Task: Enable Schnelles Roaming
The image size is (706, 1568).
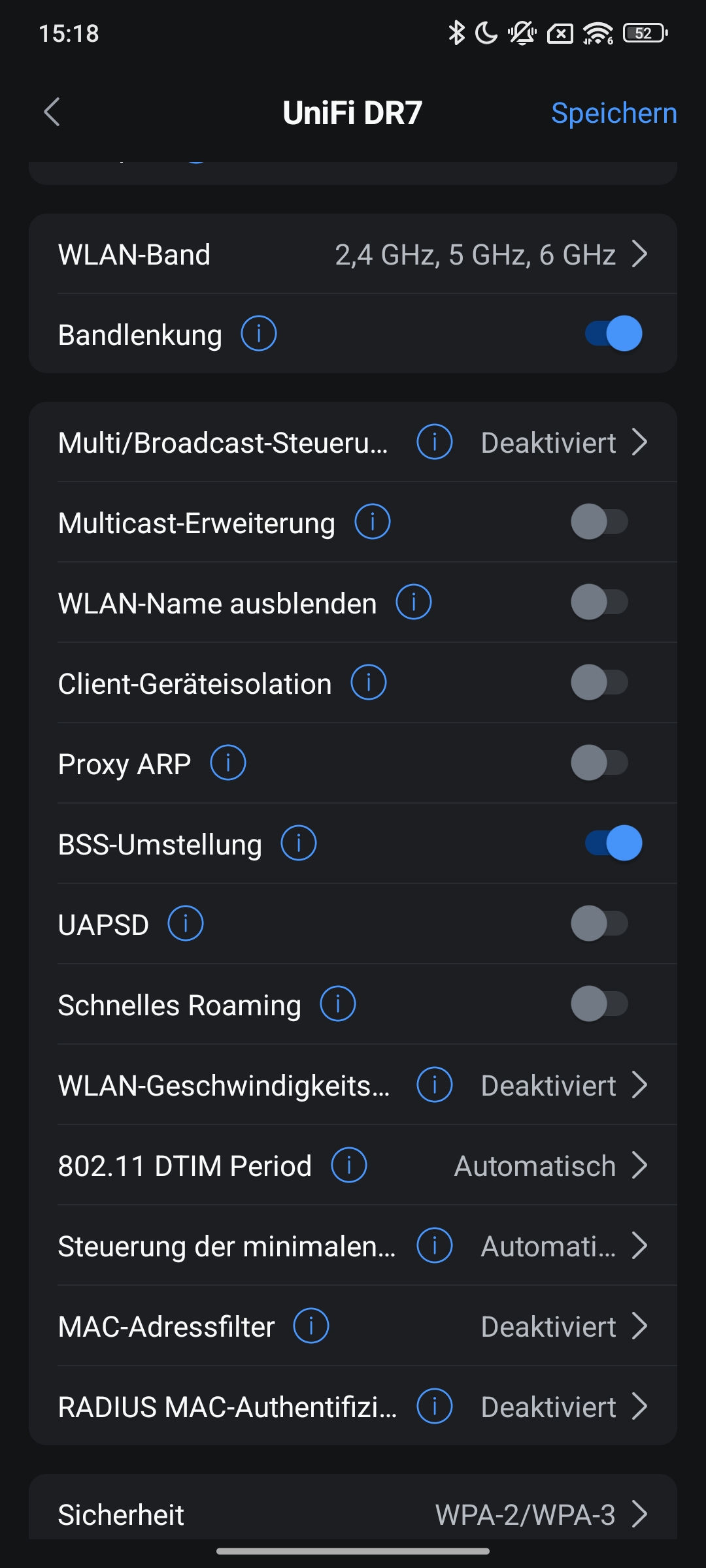Action: pos(599,1004)
